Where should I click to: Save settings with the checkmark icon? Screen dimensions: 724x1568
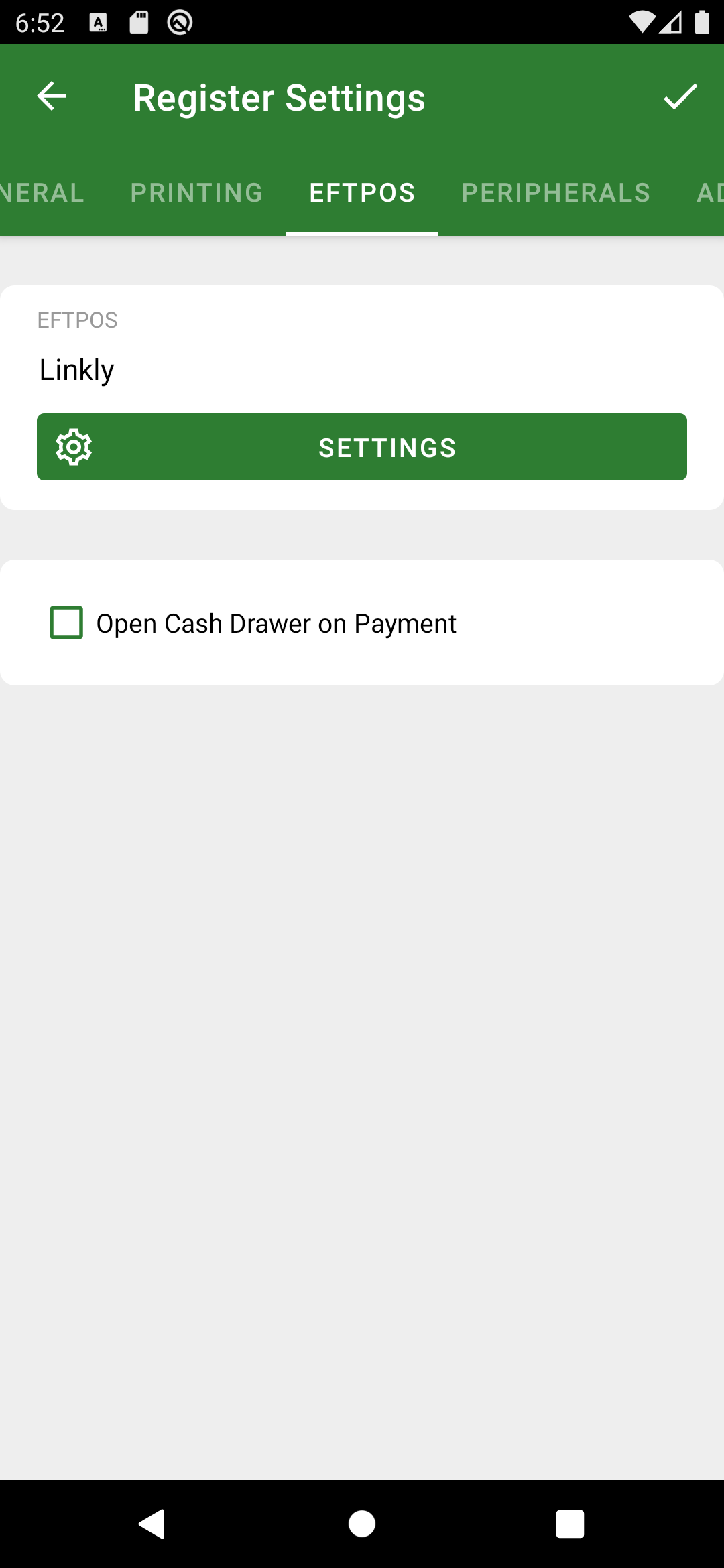point(680,97)
